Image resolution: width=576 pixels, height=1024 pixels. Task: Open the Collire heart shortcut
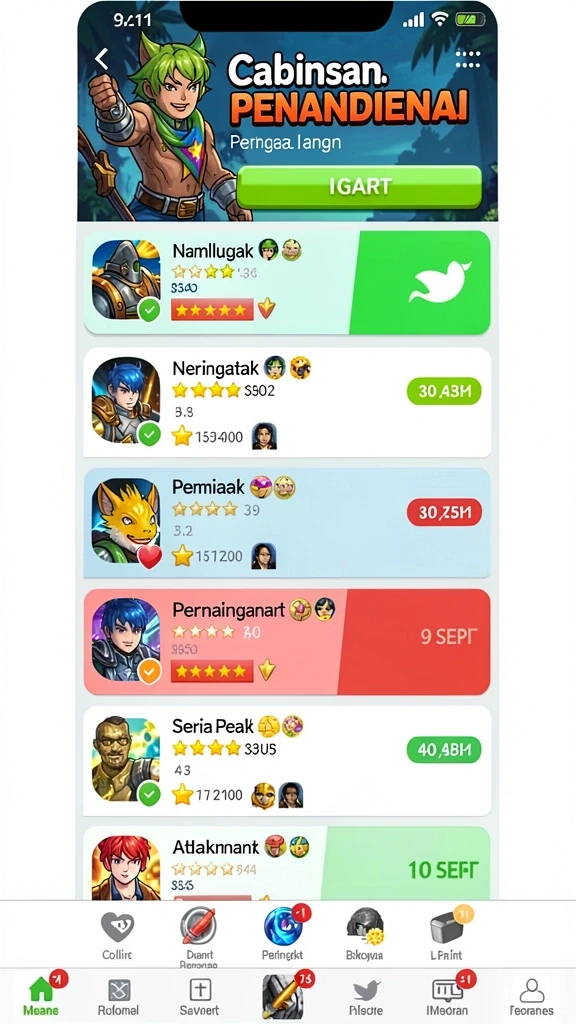pyautogui.click(x=118, y=935)
